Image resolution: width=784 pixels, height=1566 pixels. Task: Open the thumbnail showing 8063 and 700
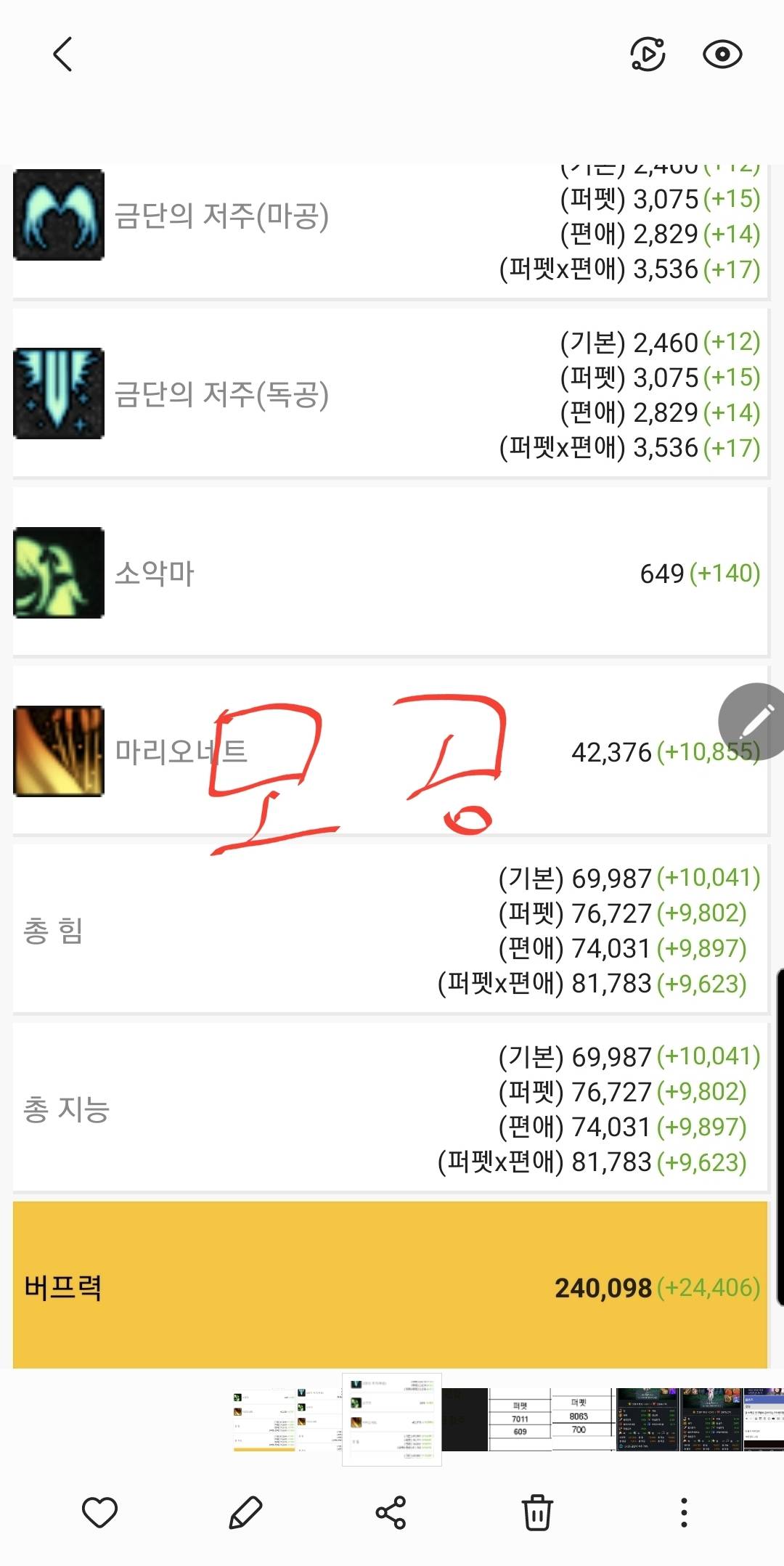[582, 1419]
